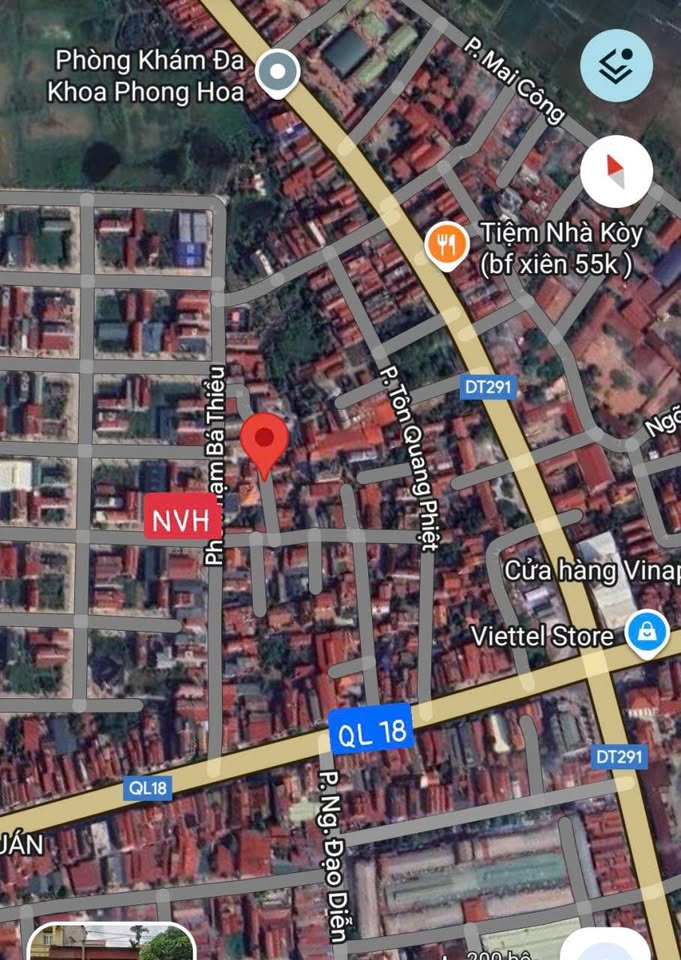Open Phòng Khám Đa Khoa Phong Hoa marker
681x960 pixels.
[277, 72]
